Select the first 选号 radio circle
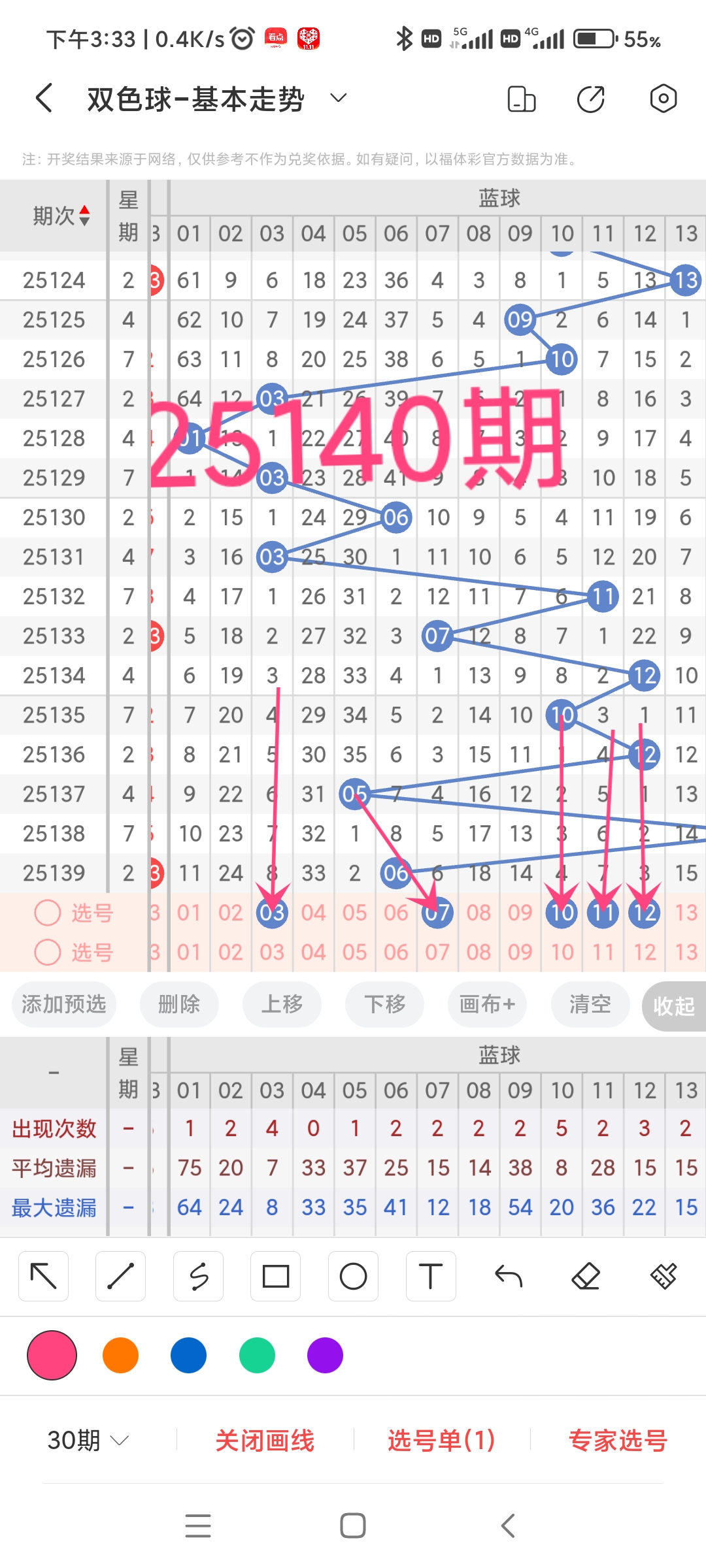 point(47,913)
